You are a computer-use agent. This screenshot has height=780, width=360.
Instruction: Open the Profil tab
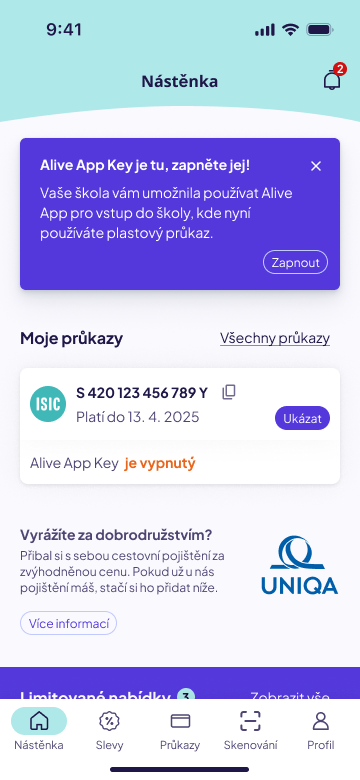coord(321,729)
